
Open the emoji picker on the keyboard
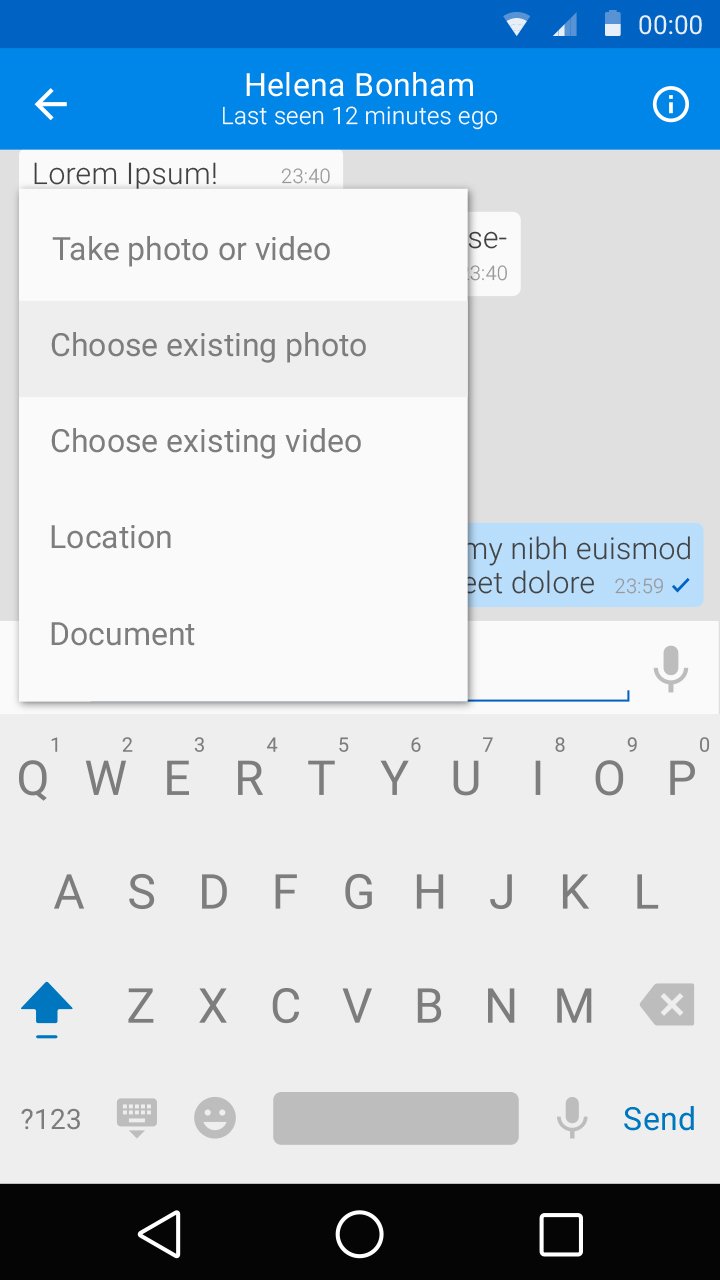point(215,1118)
